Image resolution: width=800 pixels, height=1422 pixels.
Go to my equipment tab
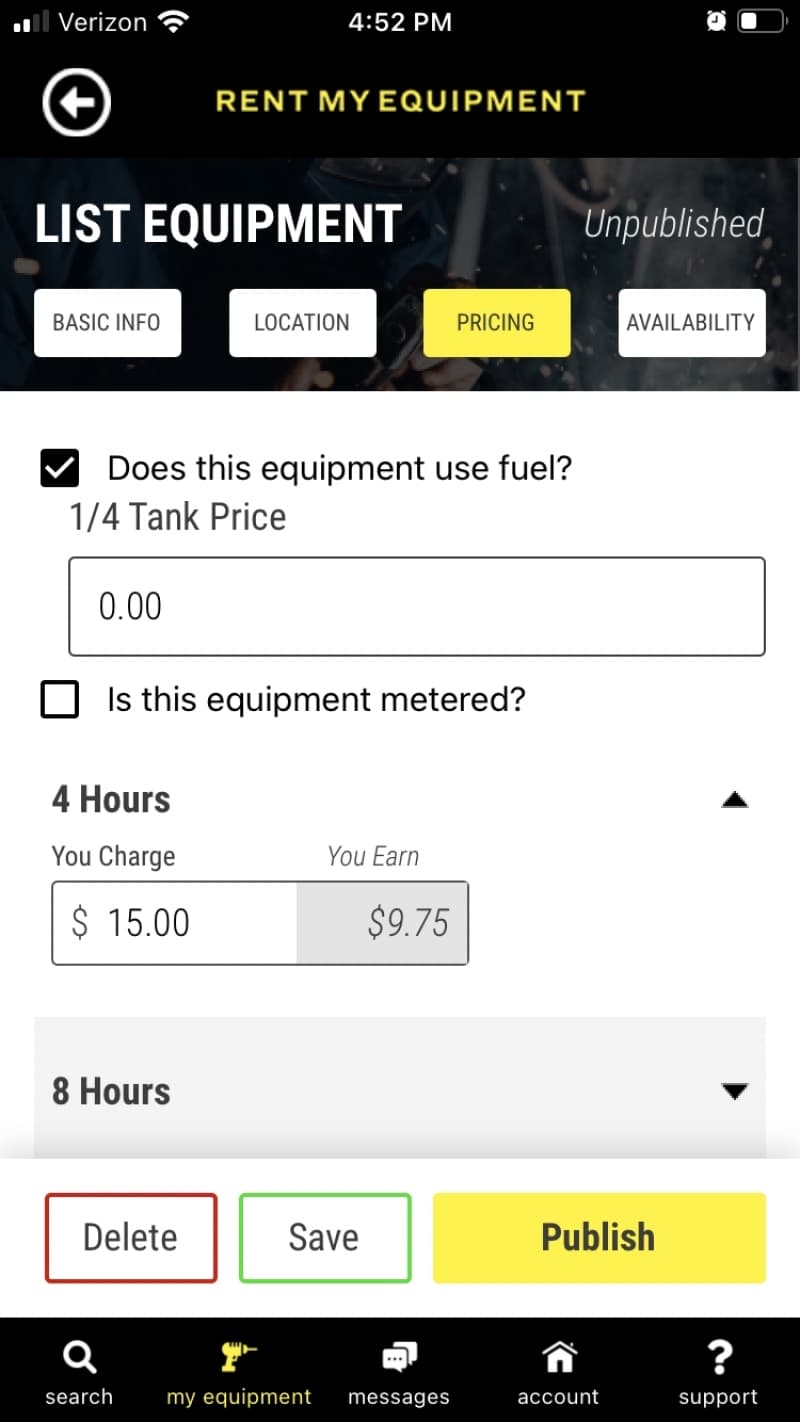(238, 1372)
